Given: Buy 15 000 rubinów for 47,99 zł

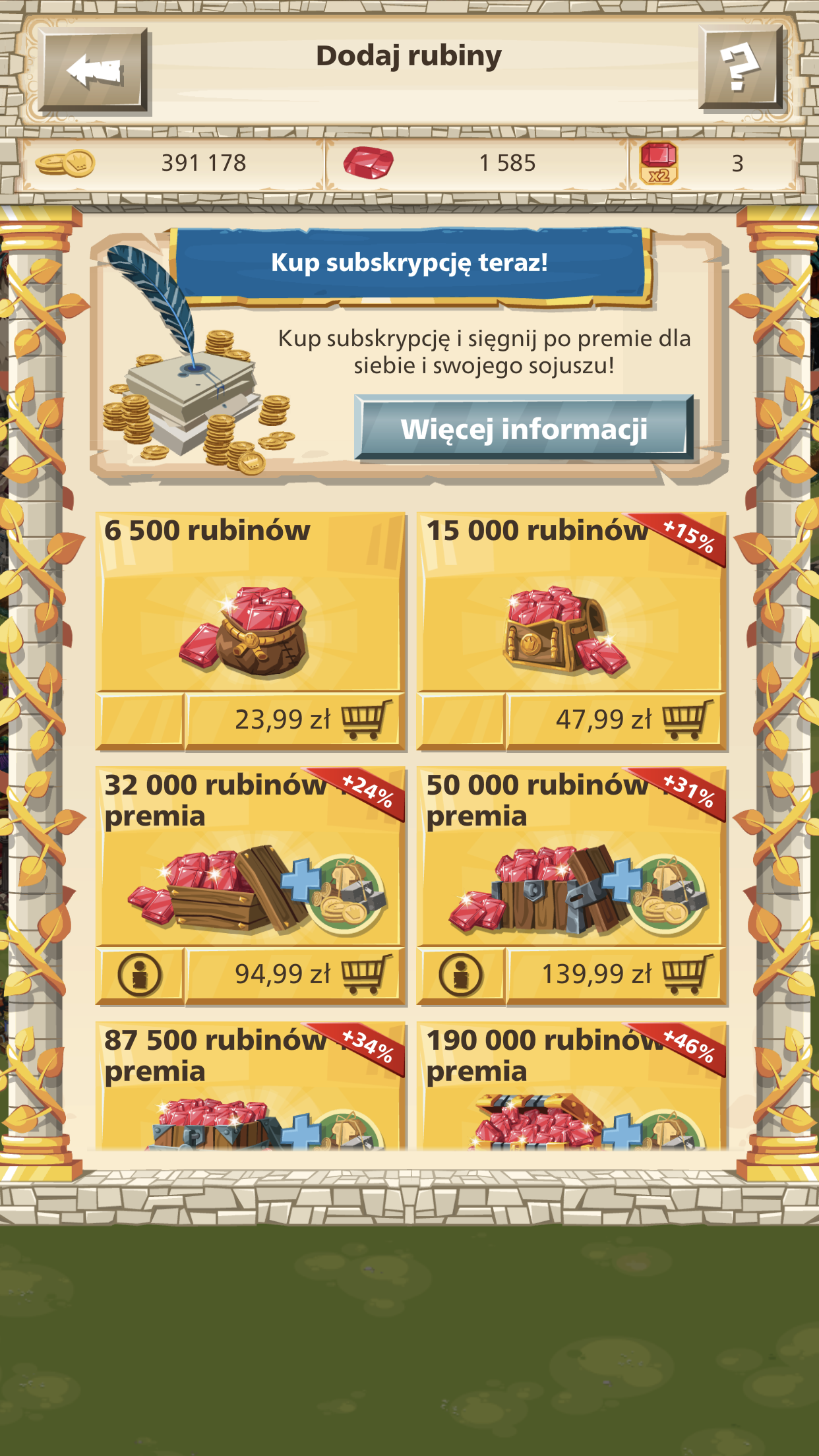Looking at the screenshot, I should (615, 719).
